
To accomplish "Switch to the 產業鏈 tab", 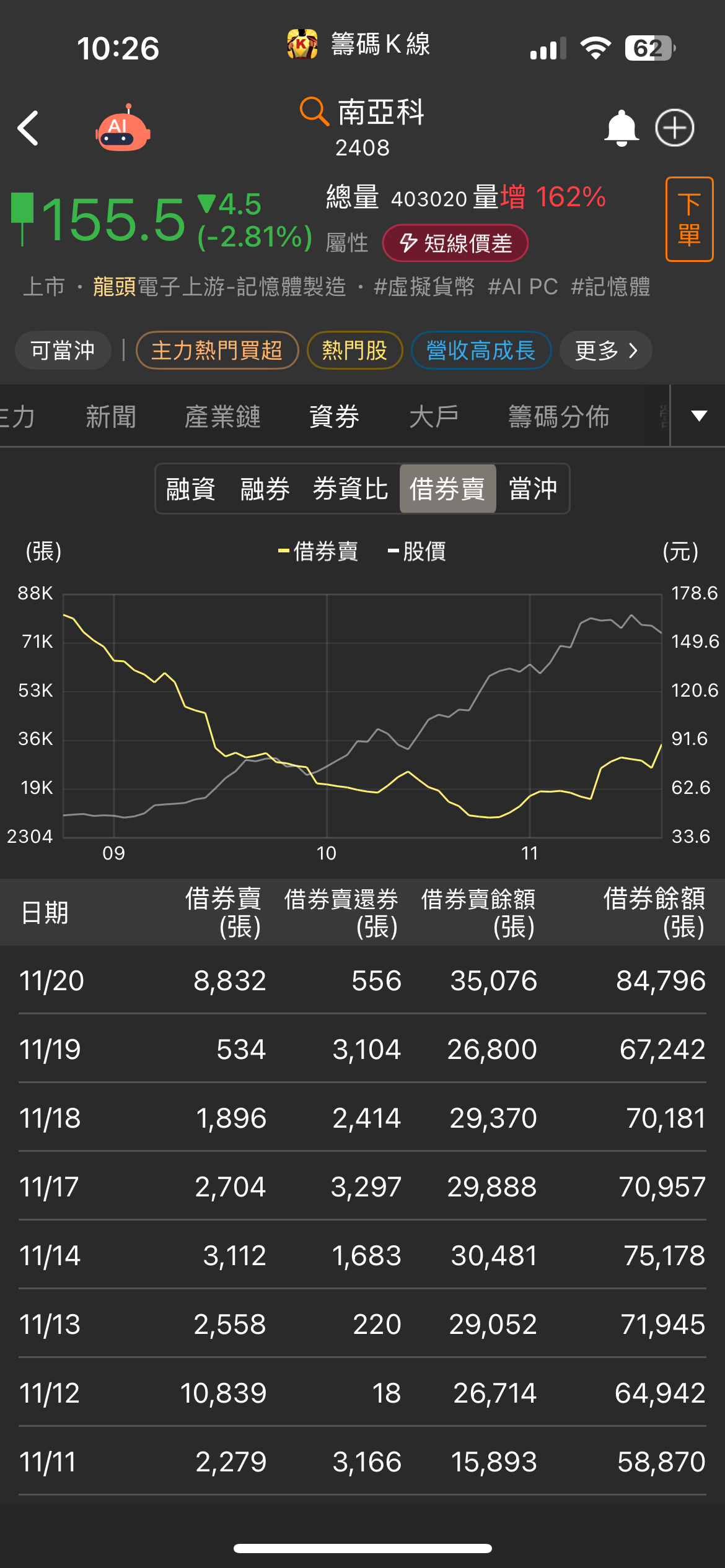I will [222, 416].
